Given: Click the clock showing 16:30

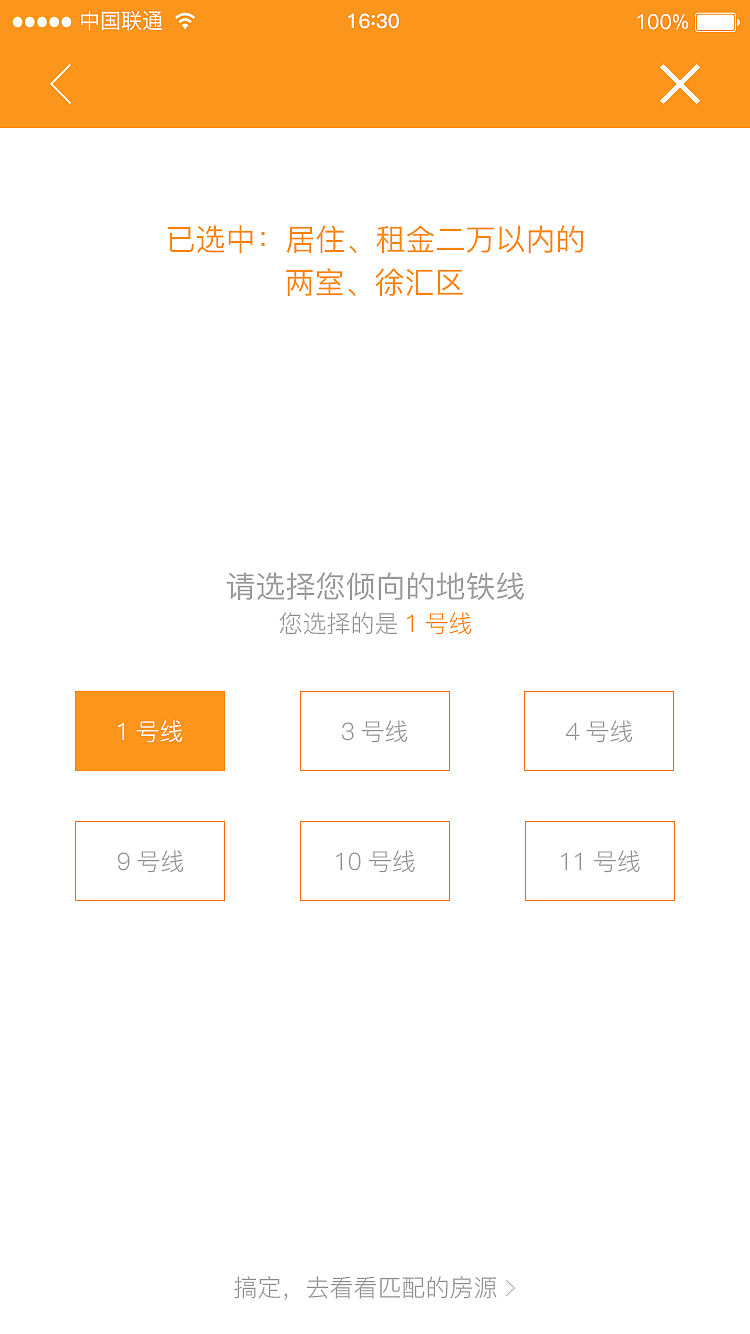Looking at the screenshot, I should pyautogui.click(x=375, y=21).
